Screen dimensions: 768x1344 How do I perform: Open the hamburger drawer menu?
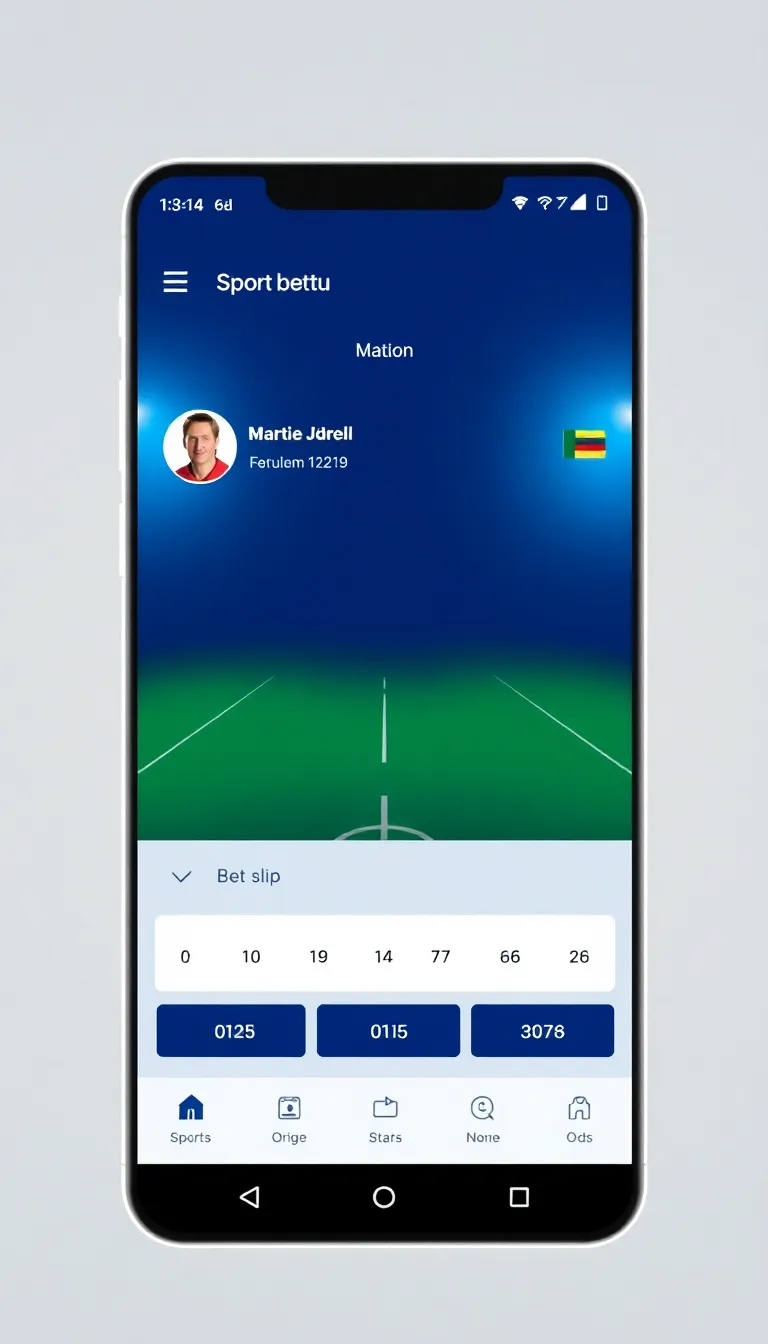pyautogui.click(x=175, y=282)
